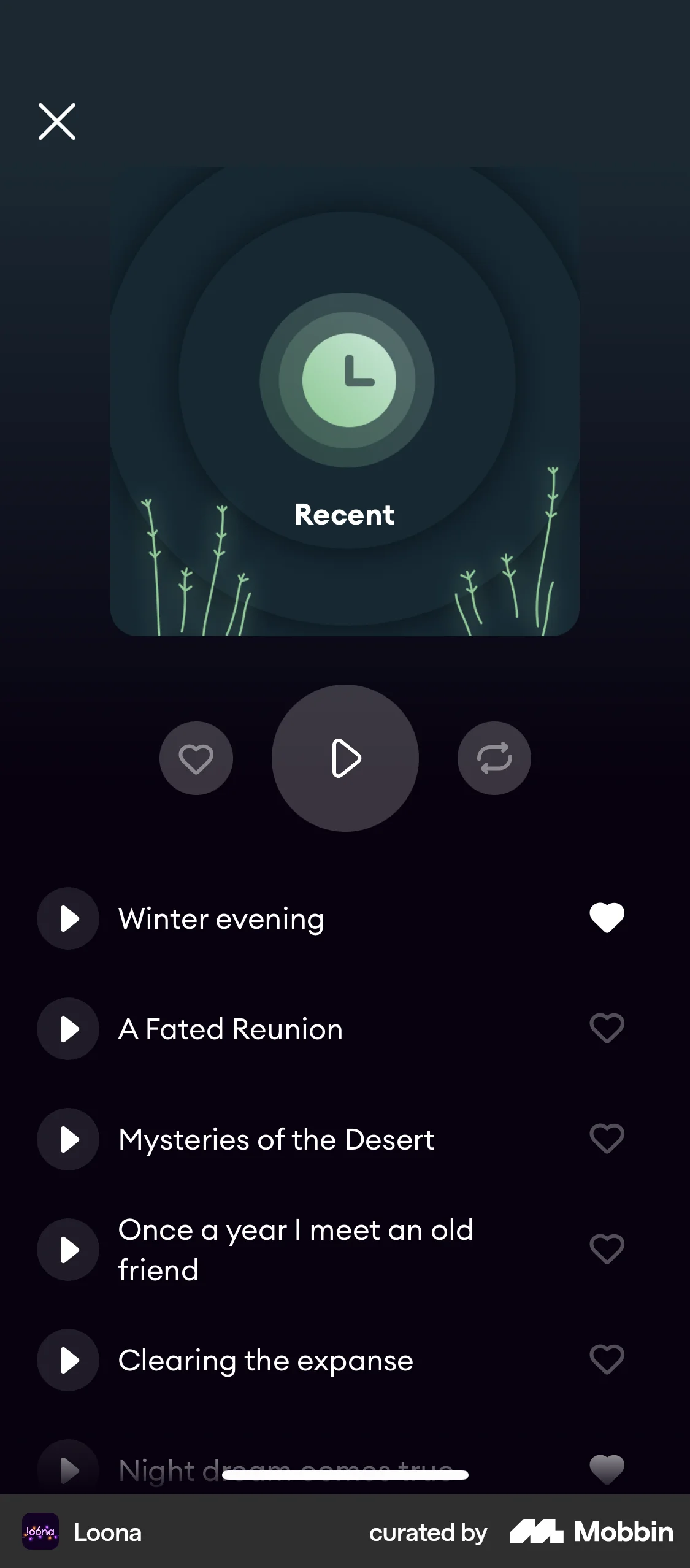This screenshot has width=690, height=1568.
Task: Unfavorite the track Winter evening
Action: point(606,917)
